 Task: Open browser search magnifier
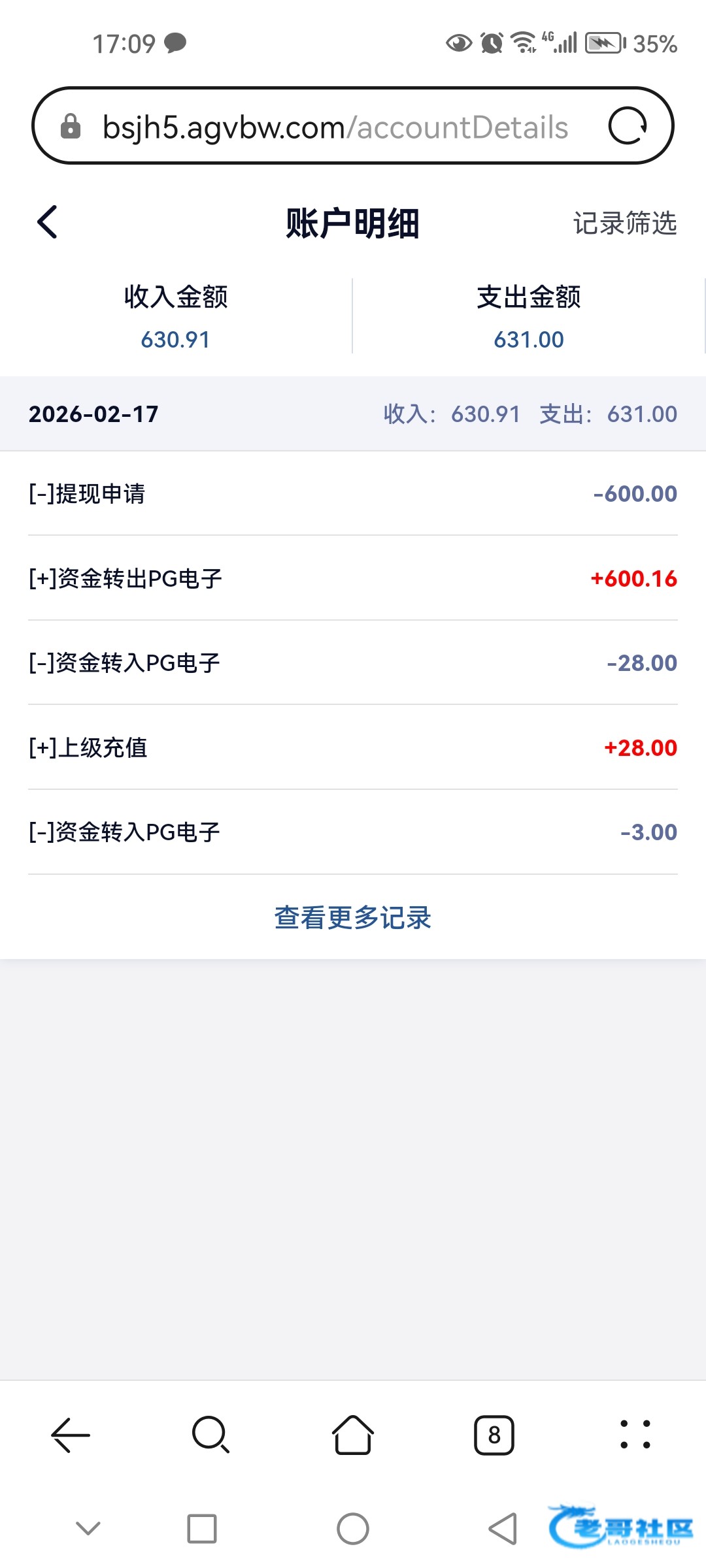[210, 1435]
